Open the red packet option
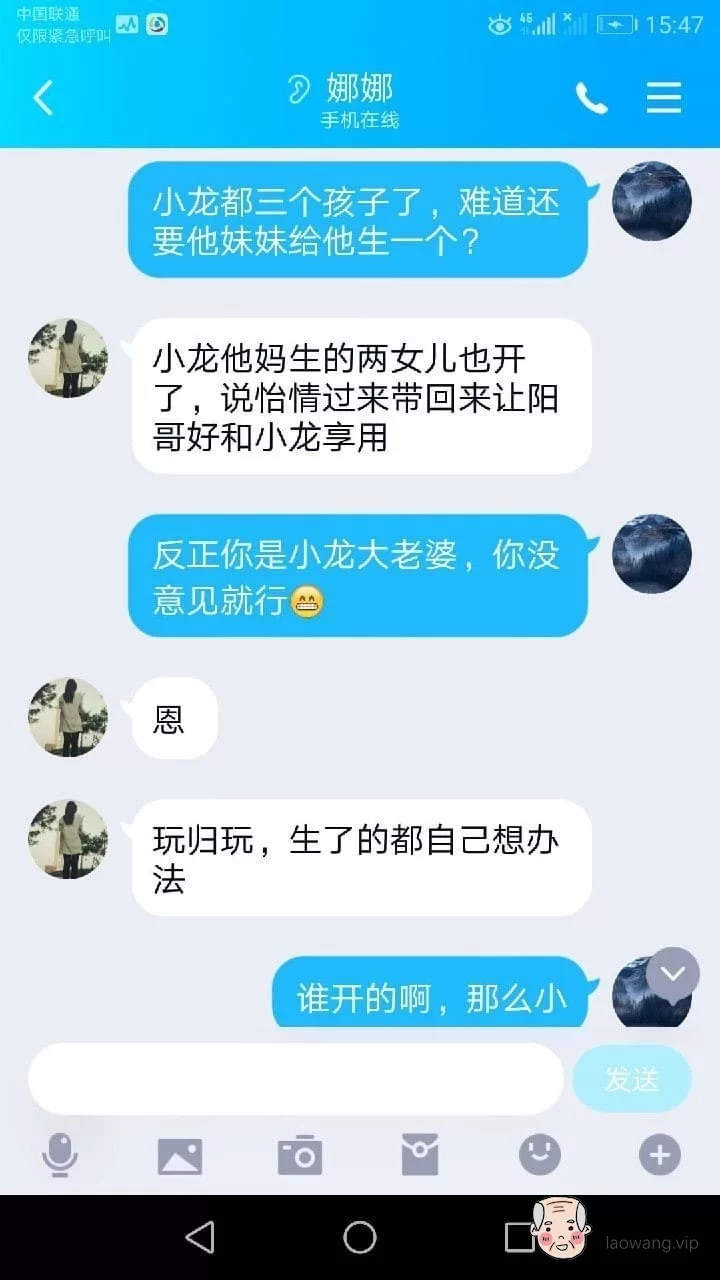Image resolution: width=720 pixels, height=1280 pixels. coord(420,1155)
